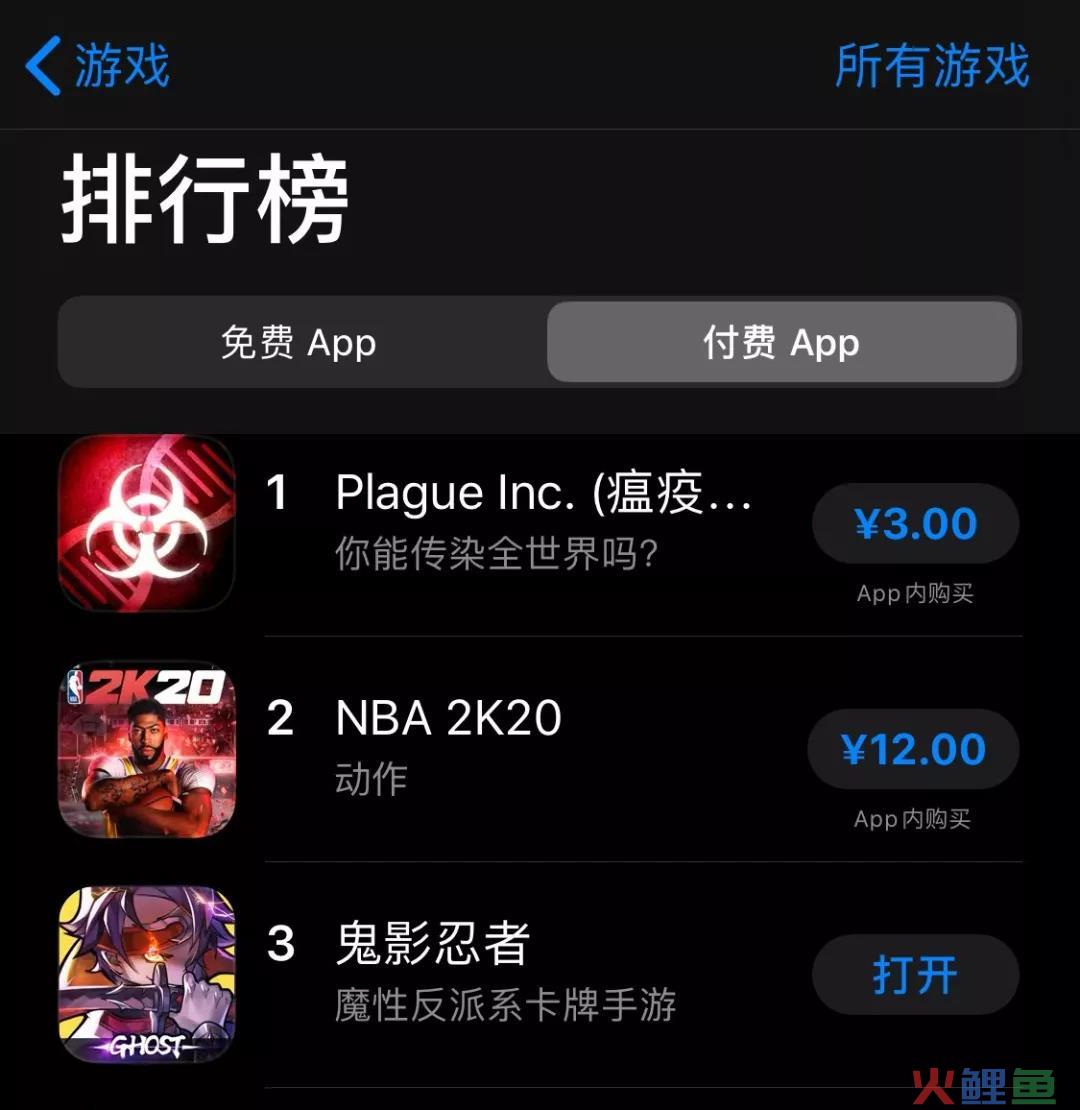The image size is (1080, 1110).
Task: Open the 所有游戏 category selector
Action: tap(932, 66)
